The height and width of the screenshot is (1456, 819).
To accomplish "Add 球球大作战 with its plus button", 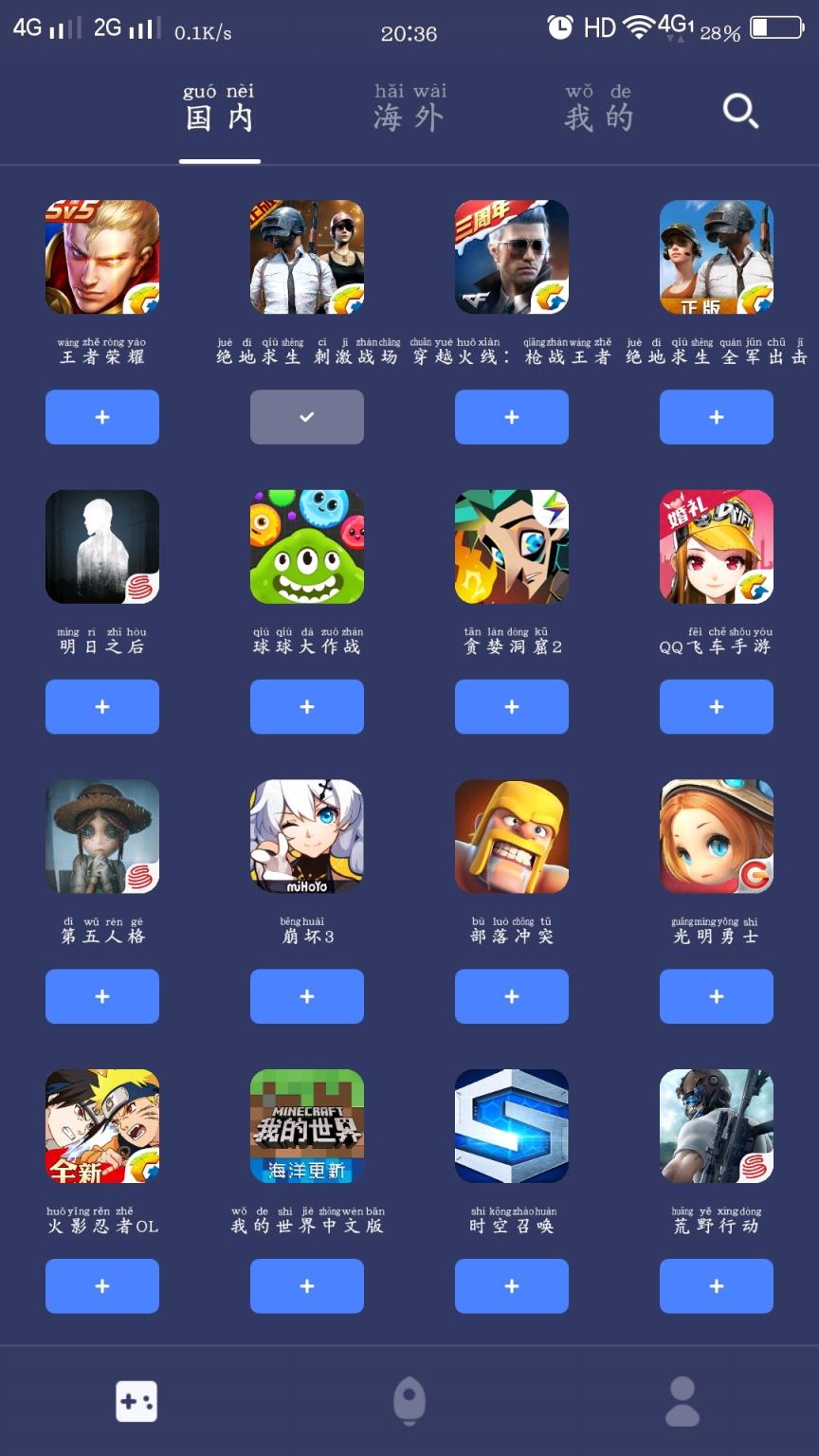I will point(307,707).
